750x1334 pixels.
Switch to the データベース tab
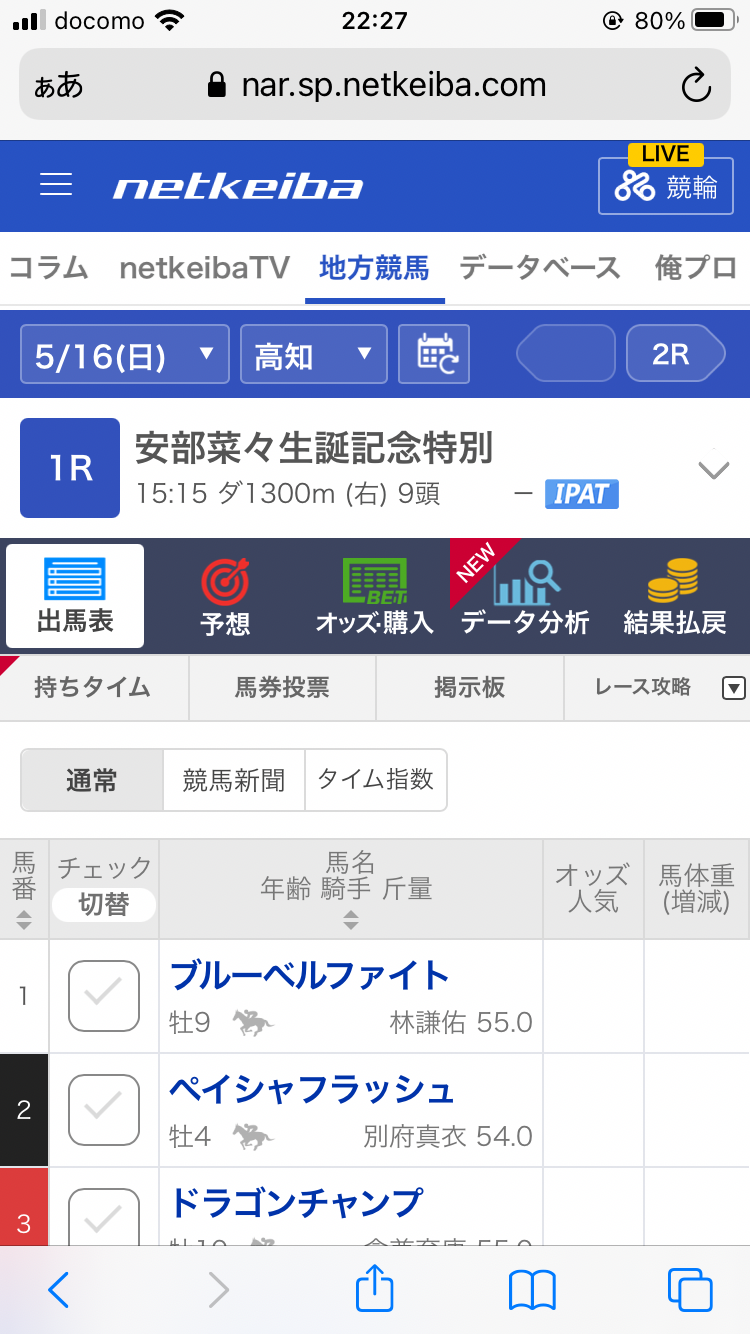tap(540, 268)
